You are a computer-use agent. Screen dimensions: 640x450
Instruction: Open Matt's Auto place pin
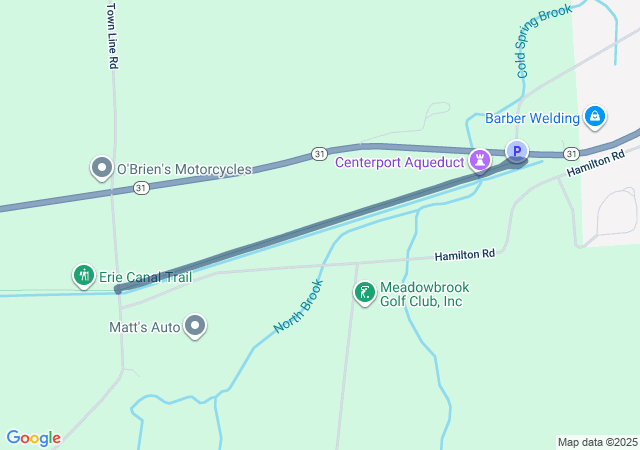(196, 326)
